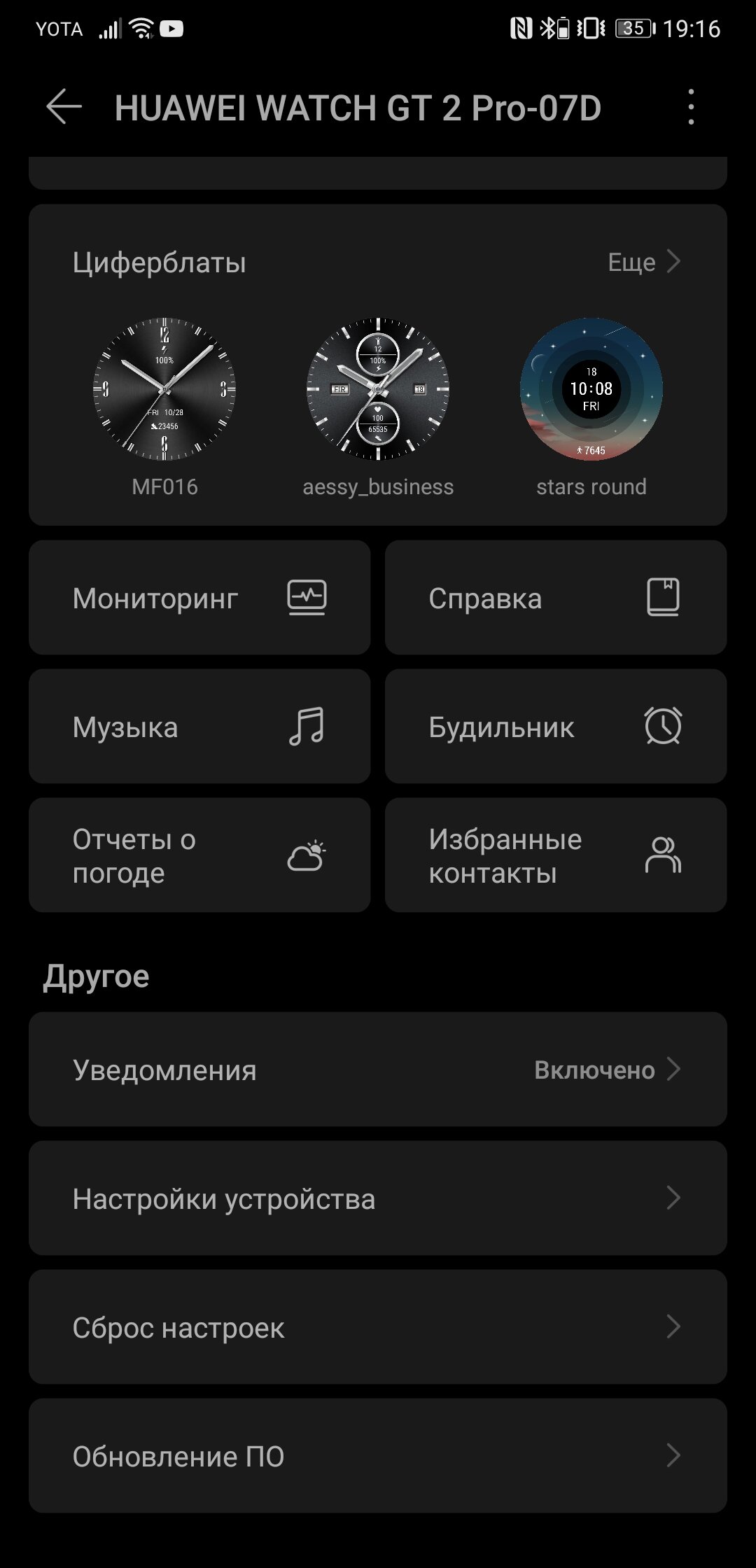The image size is (756, 1568).
Task: Open the Уведомления settings row
Action: point(378,1069)
